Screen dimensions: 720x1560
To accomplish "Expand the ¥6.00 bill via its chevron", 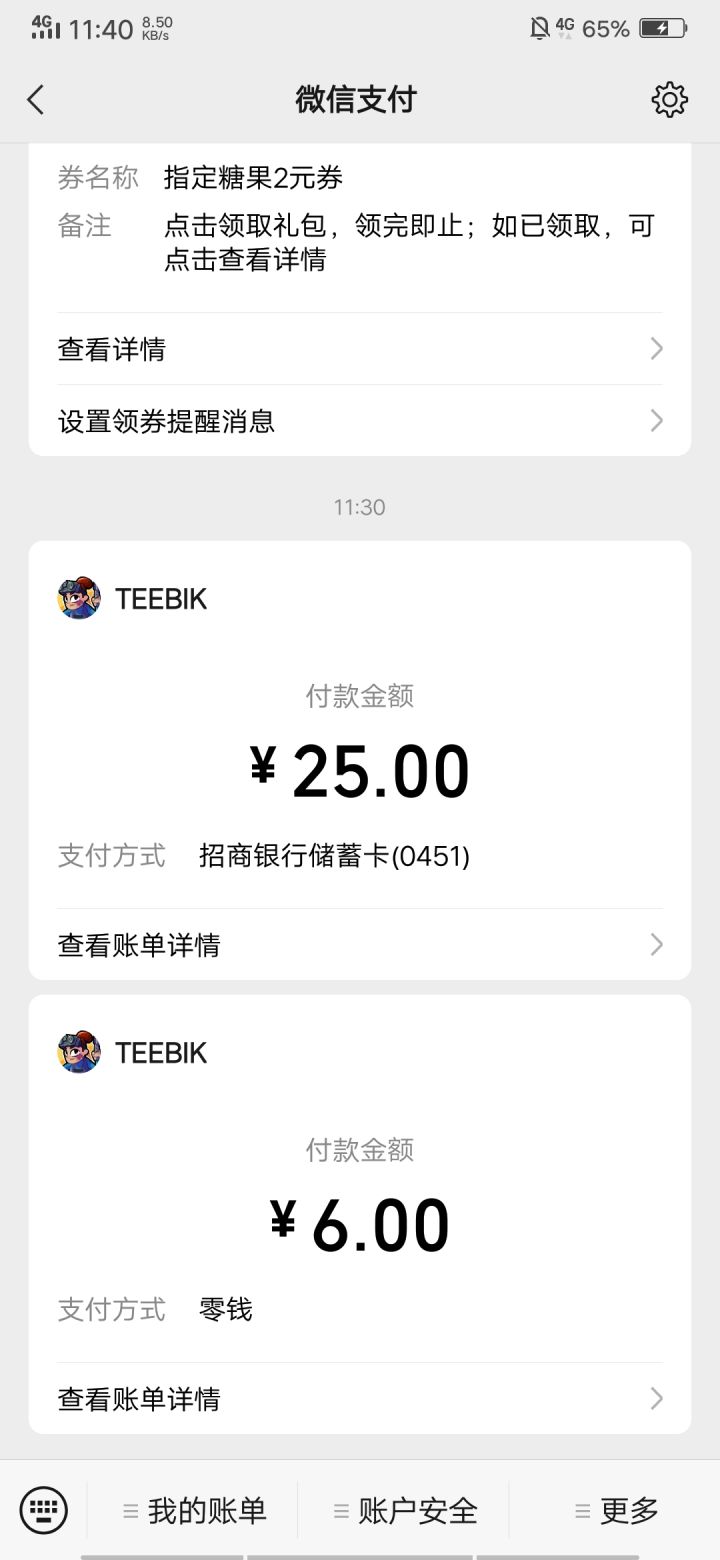I will click(x=656, y=1398).
